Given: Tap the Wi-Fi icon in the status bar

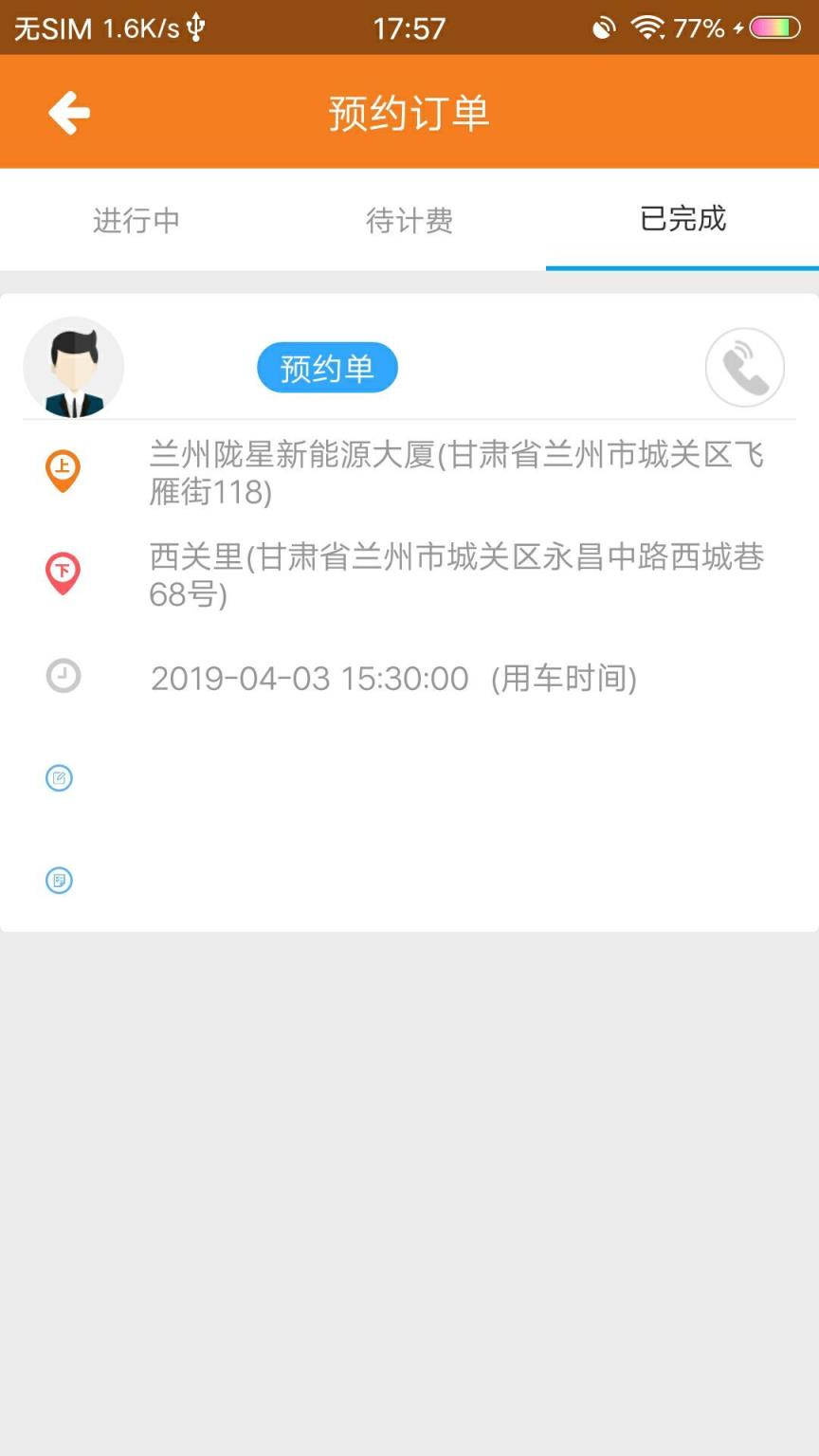Looking at the screenshot, I should click(648, 27).
